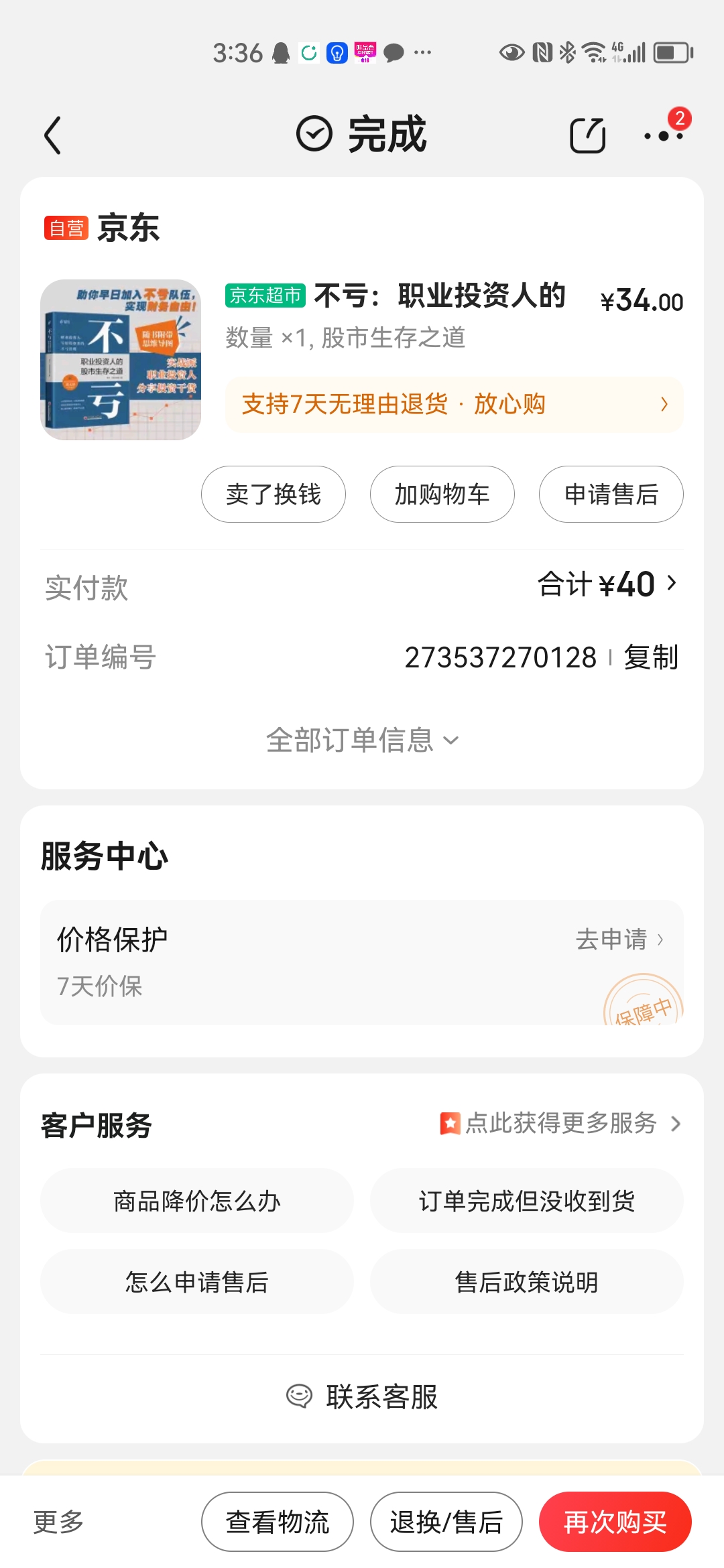This screenshot has width=724, height=1568.
Task: Share this completed order
Action: (x=587, y=135)
